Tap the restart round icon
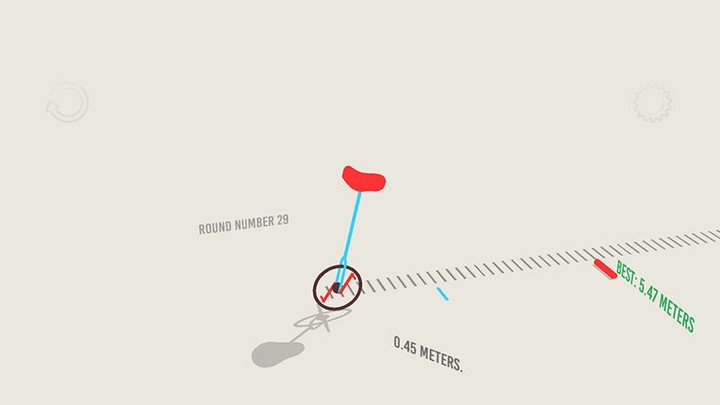720x405 pixels. 68,102
